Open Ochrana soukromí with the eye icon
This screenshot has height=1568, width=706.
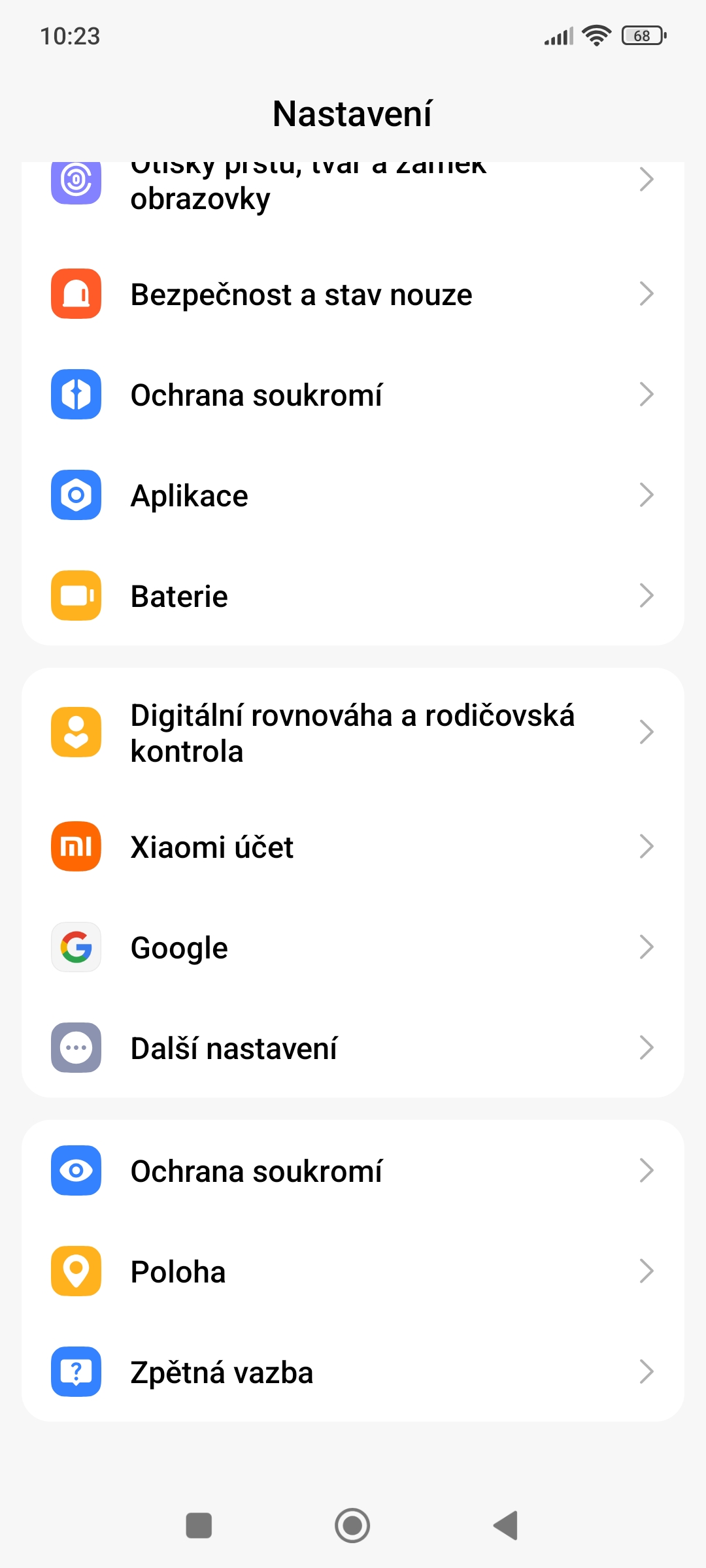coord(353,1171)
